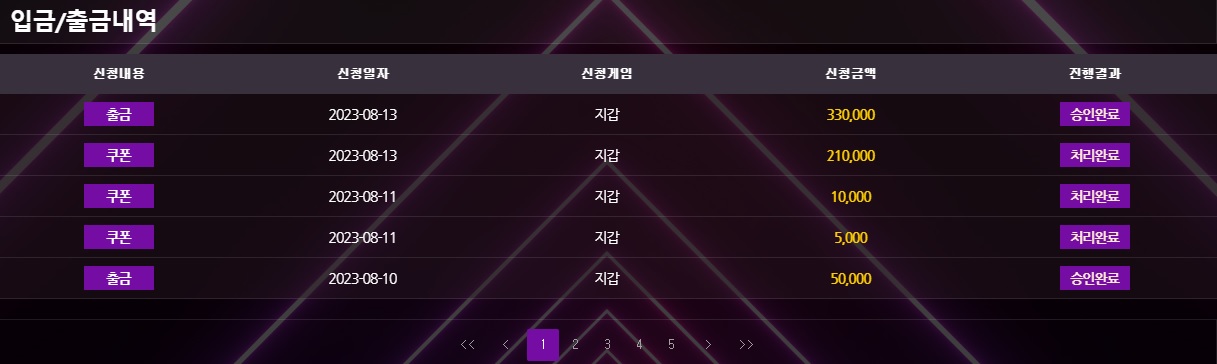Viewport: 1217px width, 364px height.
Task: Select page 5 in pagination
Action: tap(671, 345)
